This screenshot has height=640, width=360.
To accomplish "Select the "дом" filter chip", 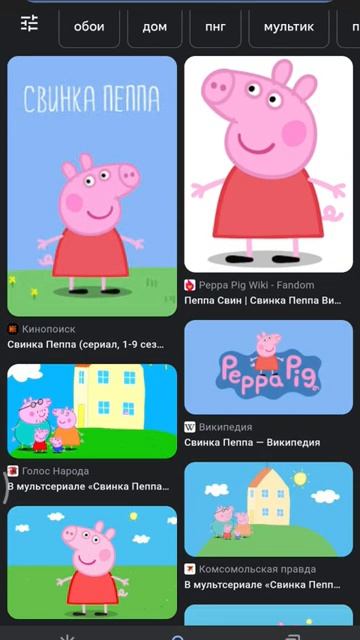I will [155, 27].
